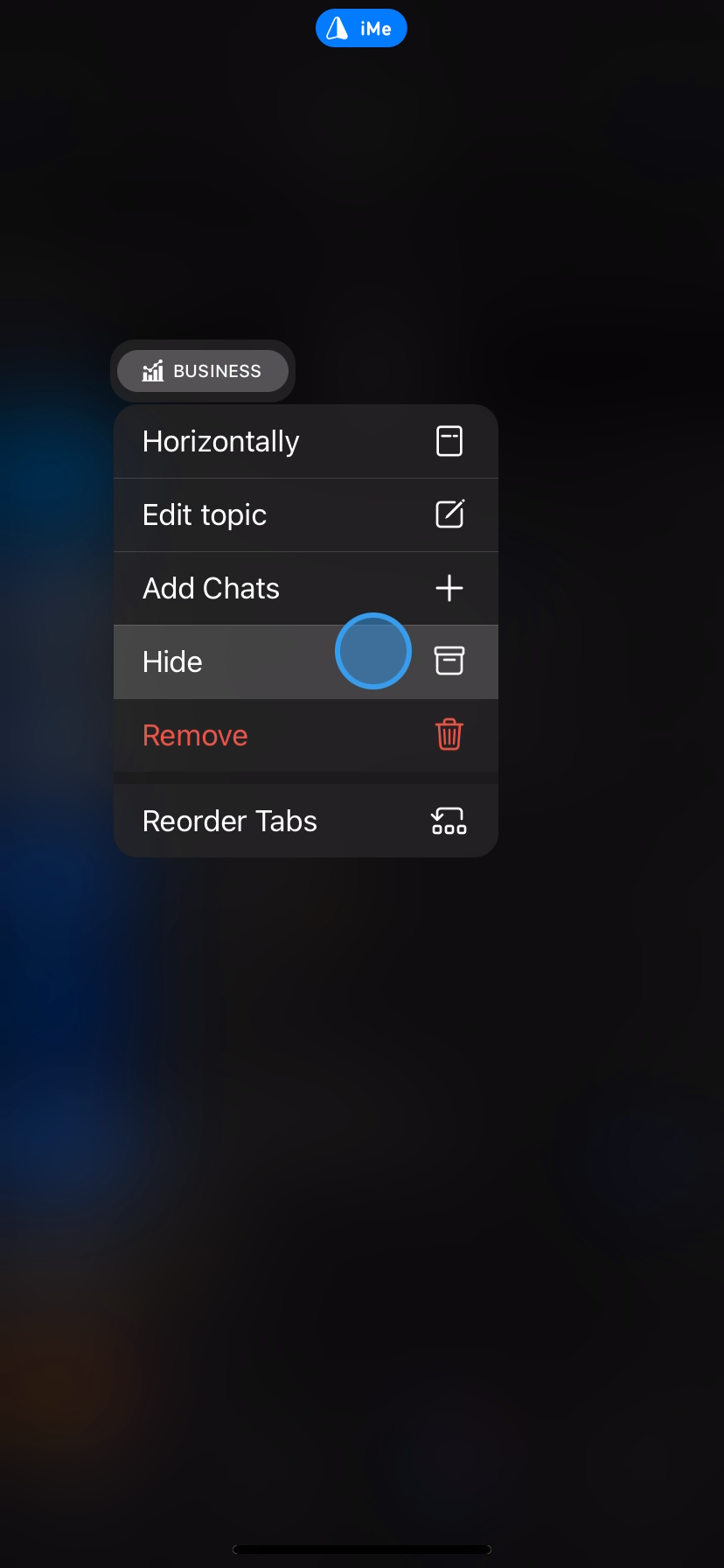Select the Horizontally option

pyautogui.click(x=305, y=441)
